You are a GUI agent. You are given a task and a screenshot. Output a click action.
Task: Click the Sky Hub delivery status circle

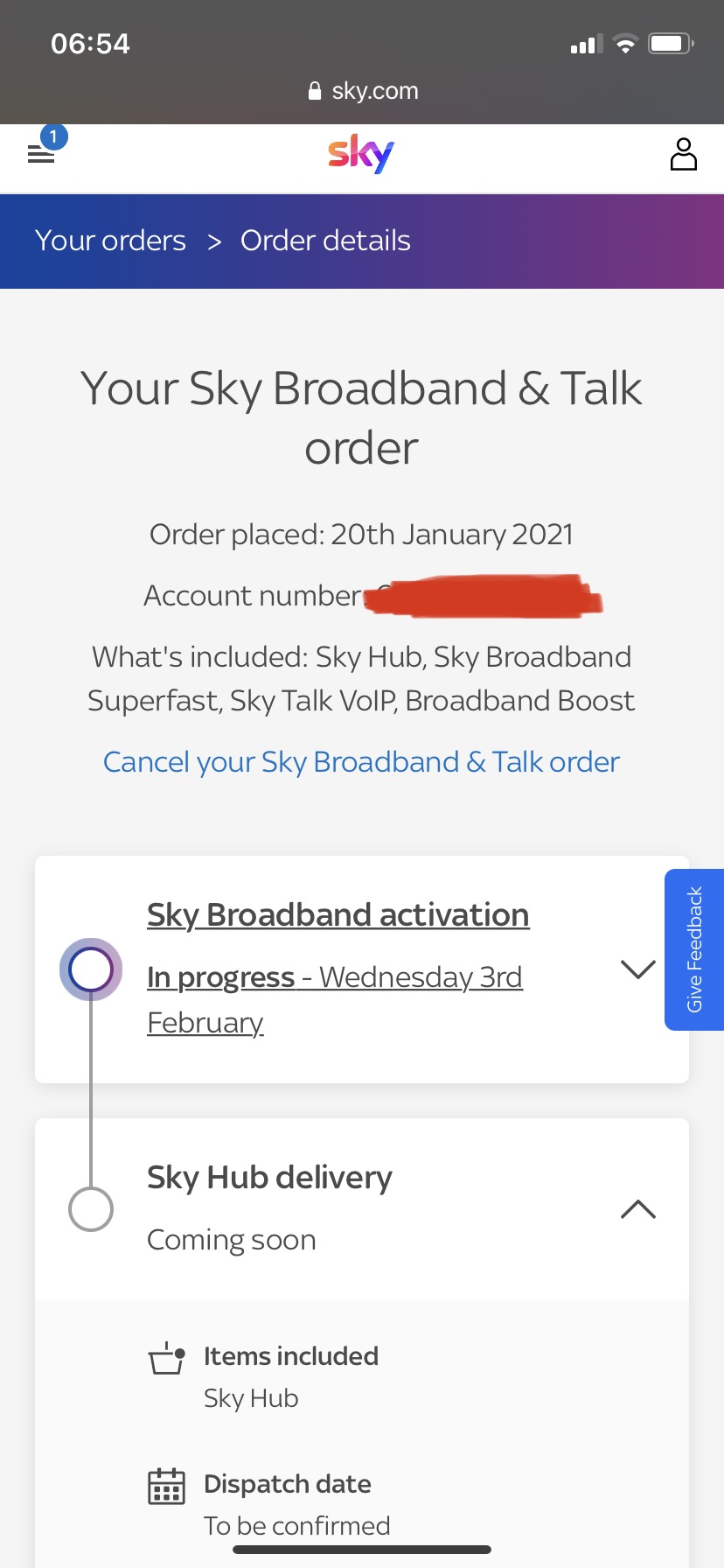point(90,1209)
